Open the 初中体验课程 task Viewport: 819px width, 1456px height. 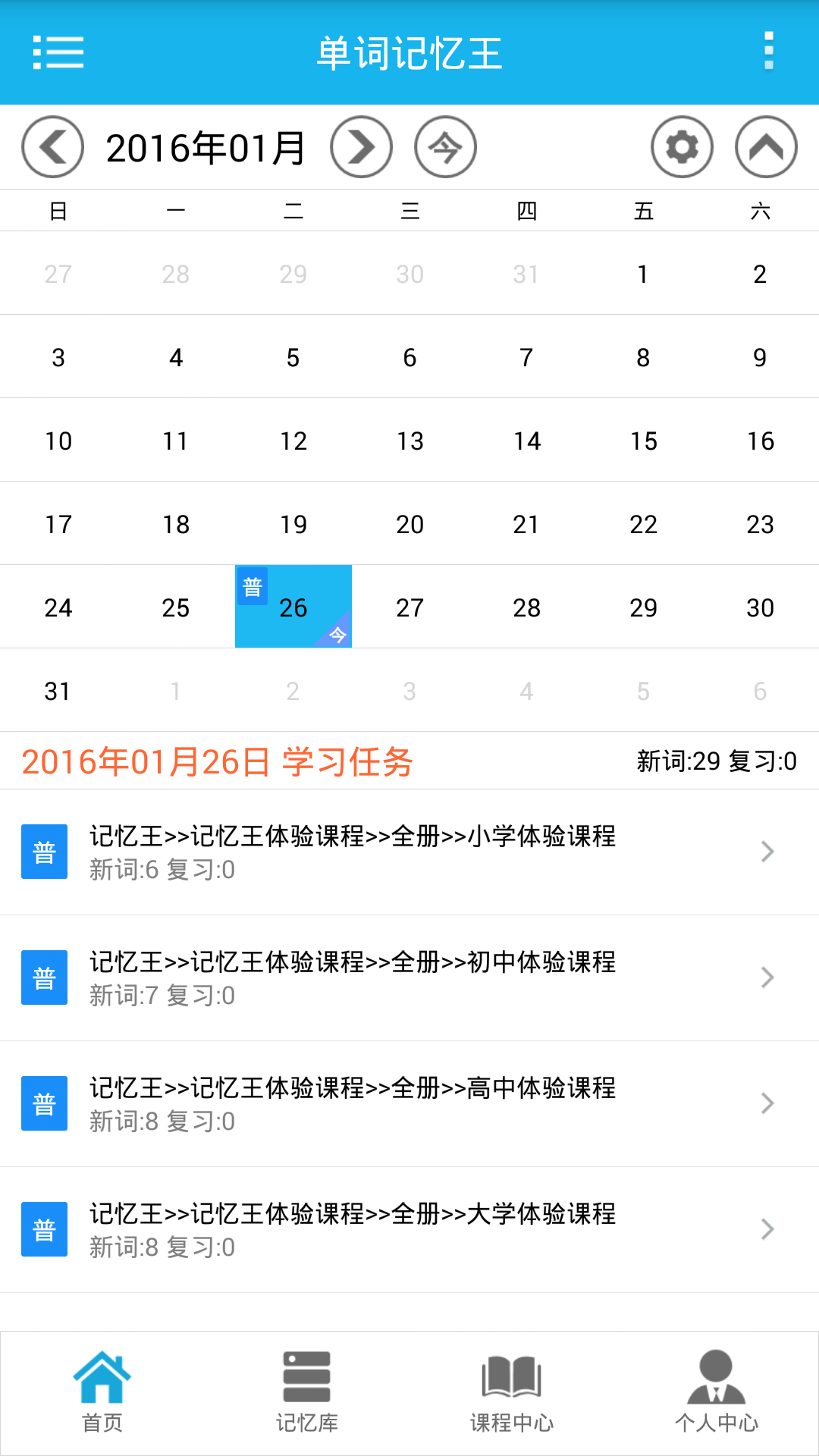click(409, 978)
